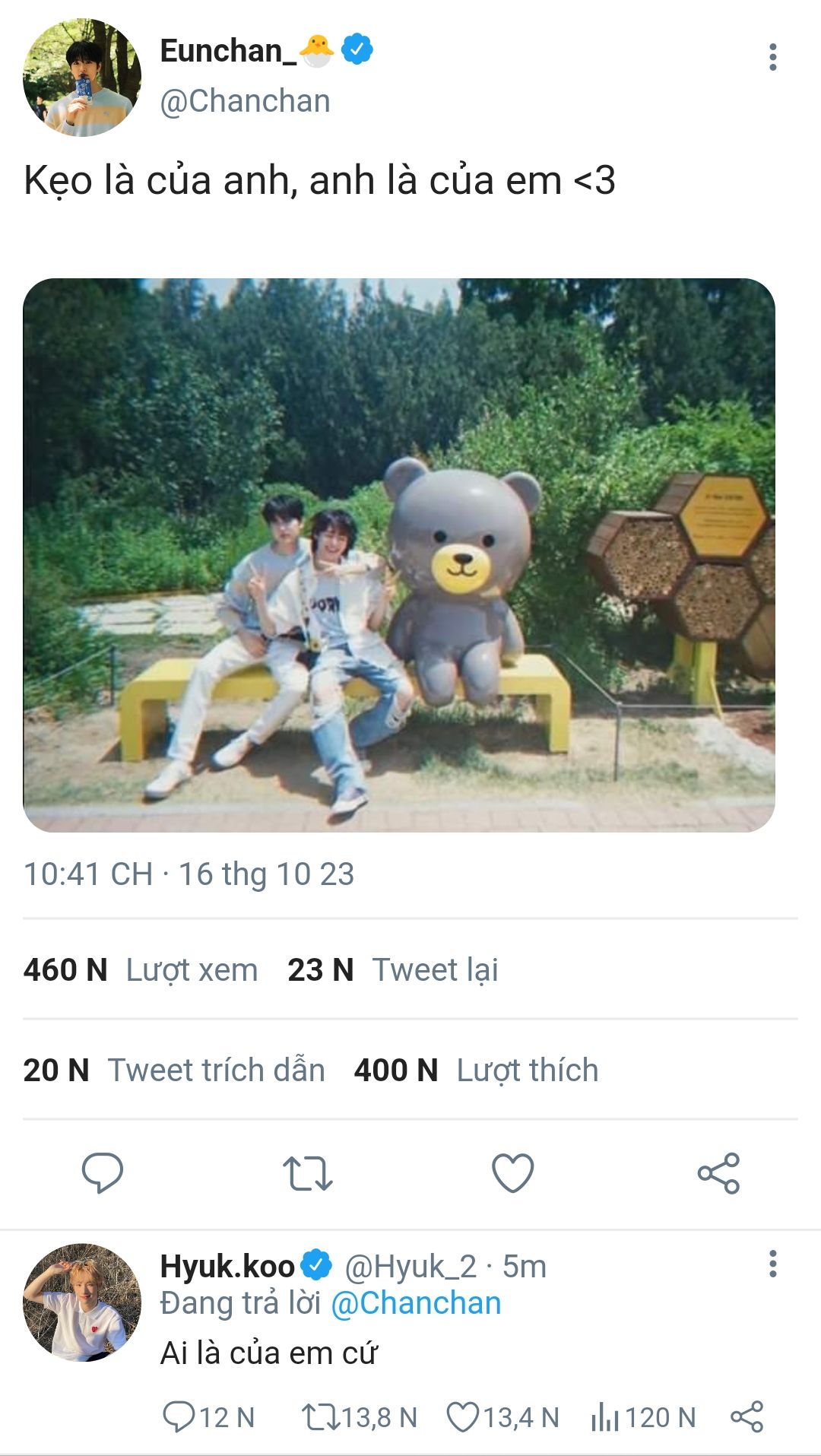
Task: Open Hyuk.koo's profile picture
Action: 82,1302
